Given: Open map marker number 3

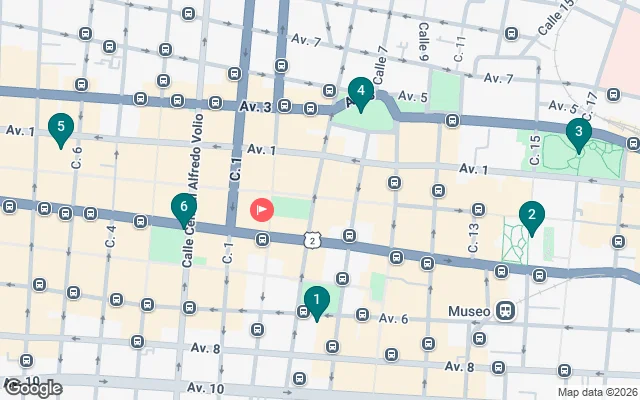Looking at the screenshot, I should click(x=576, y=132).
